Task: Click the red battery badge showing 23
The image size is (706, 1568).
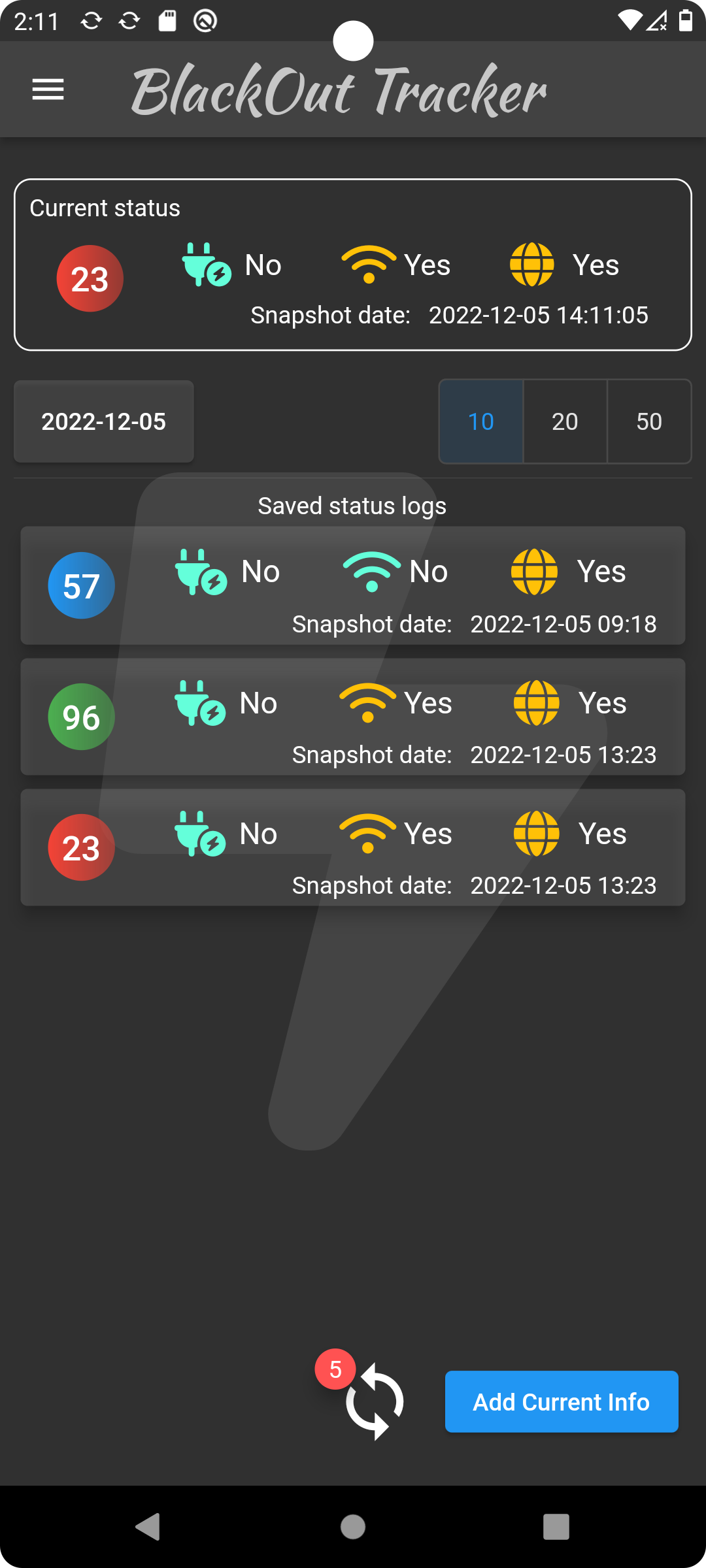Action: [x=90, y=278]
